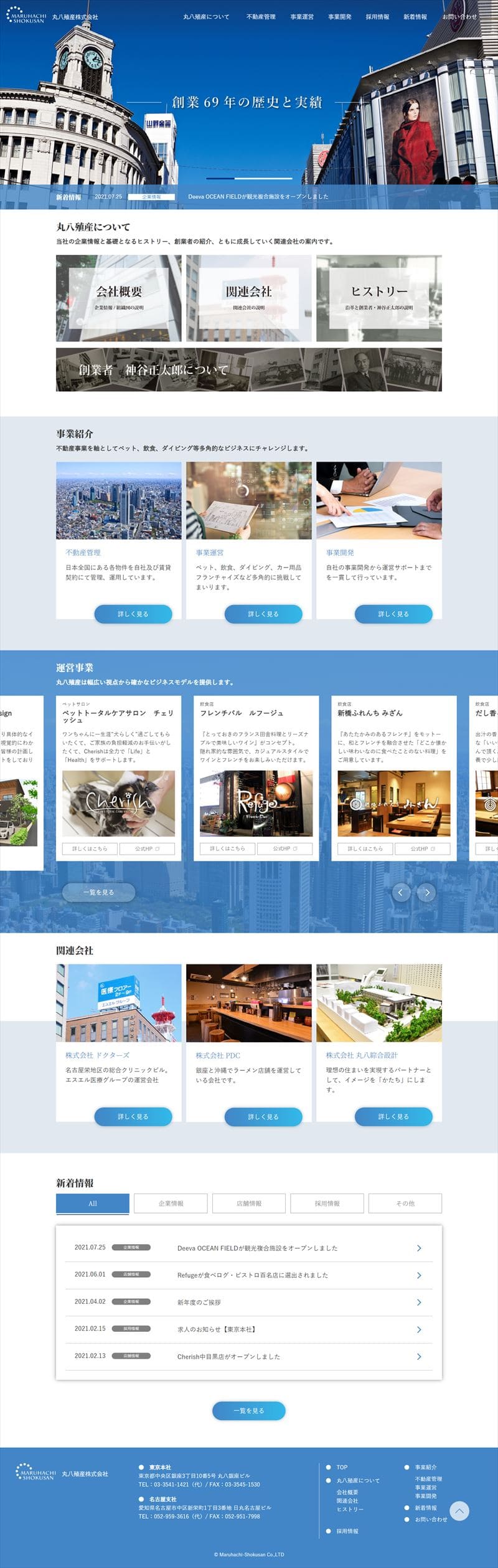Viewport: 498px width, 1568px height.
Task: Tap 詳しく見る under 不動産管理
Action: point(133,614)
